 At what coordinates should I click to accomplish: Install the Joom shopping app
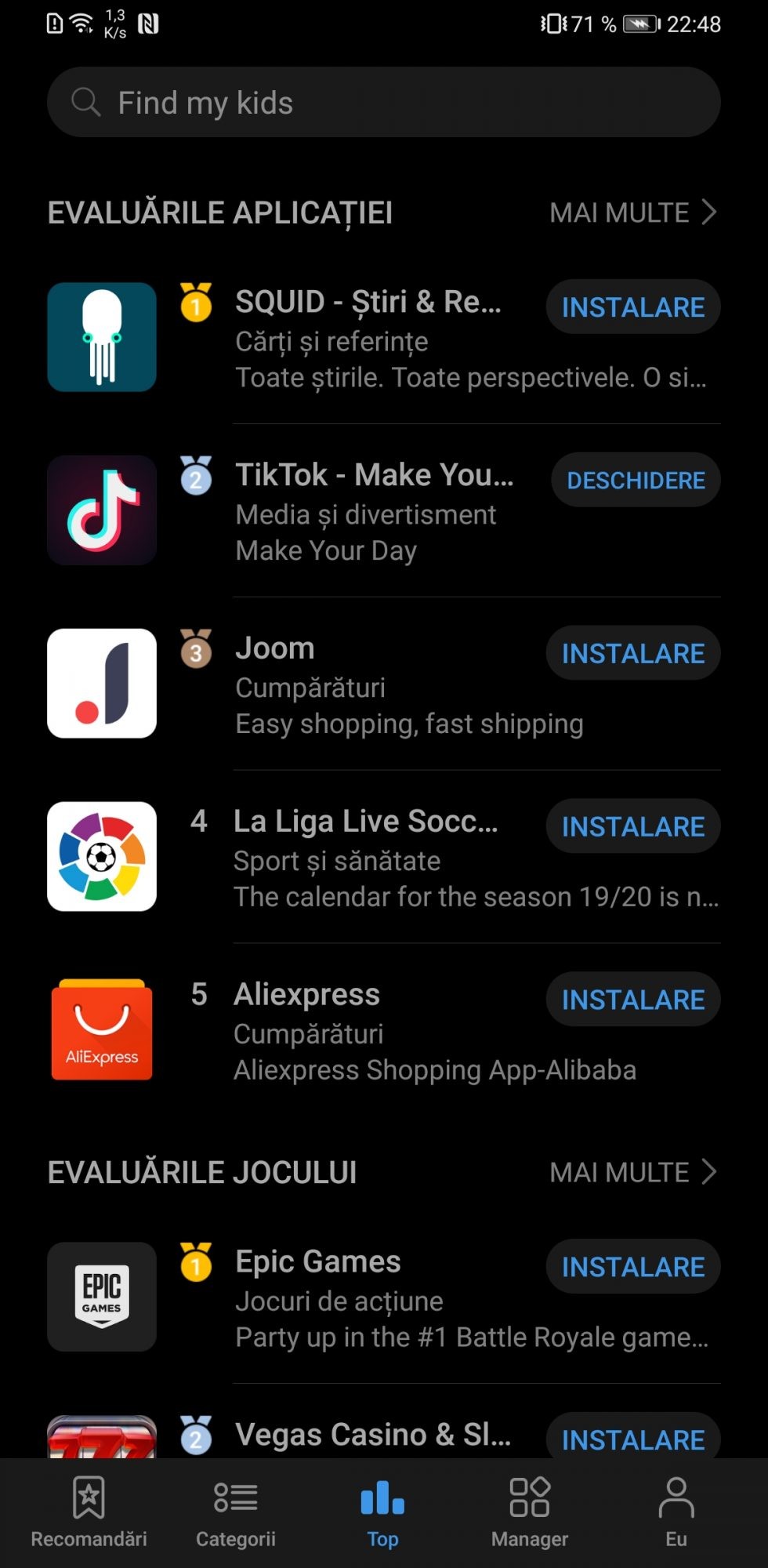tap(632, 653)
